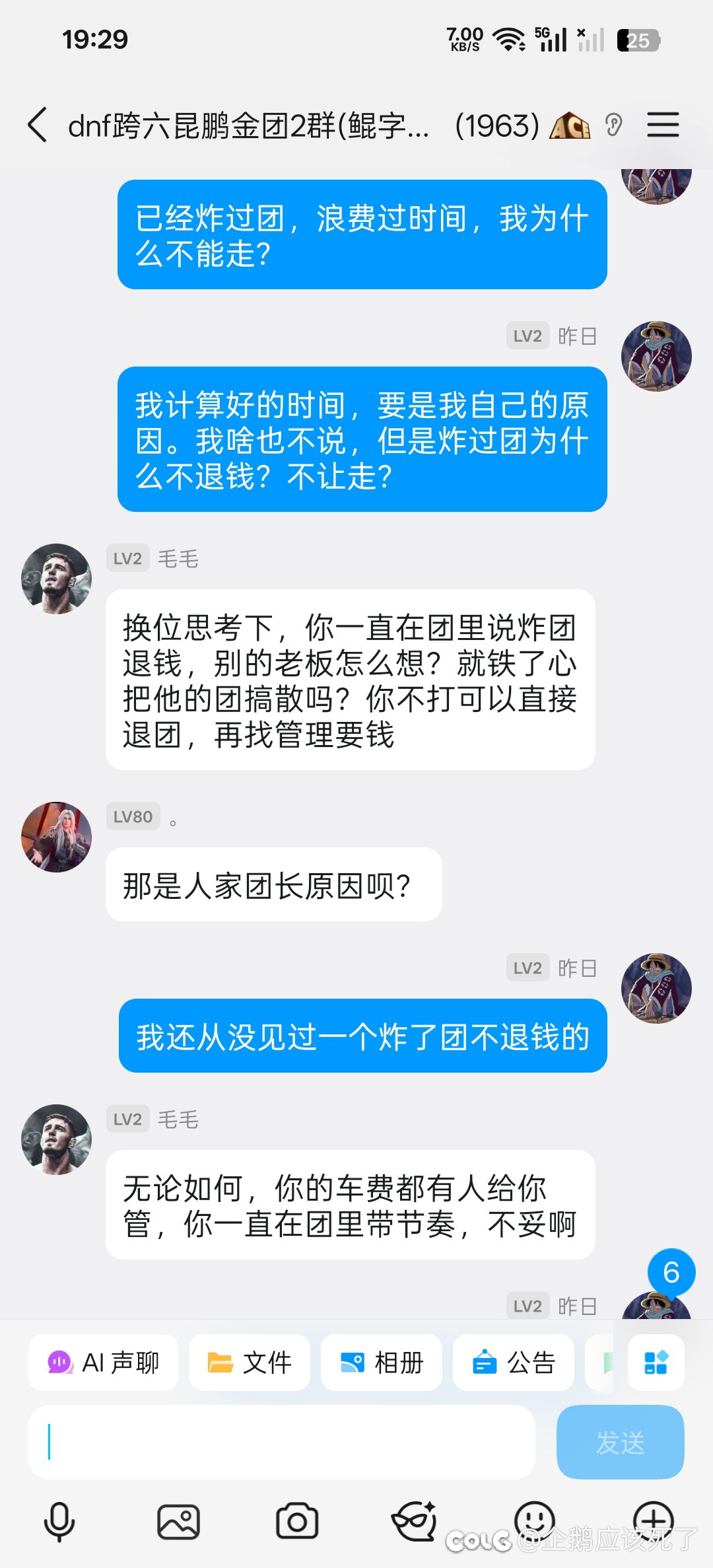Open the group apps grid icon
The height and width of the screenshot is (1568, 713).
click(x=656, y=1363)
